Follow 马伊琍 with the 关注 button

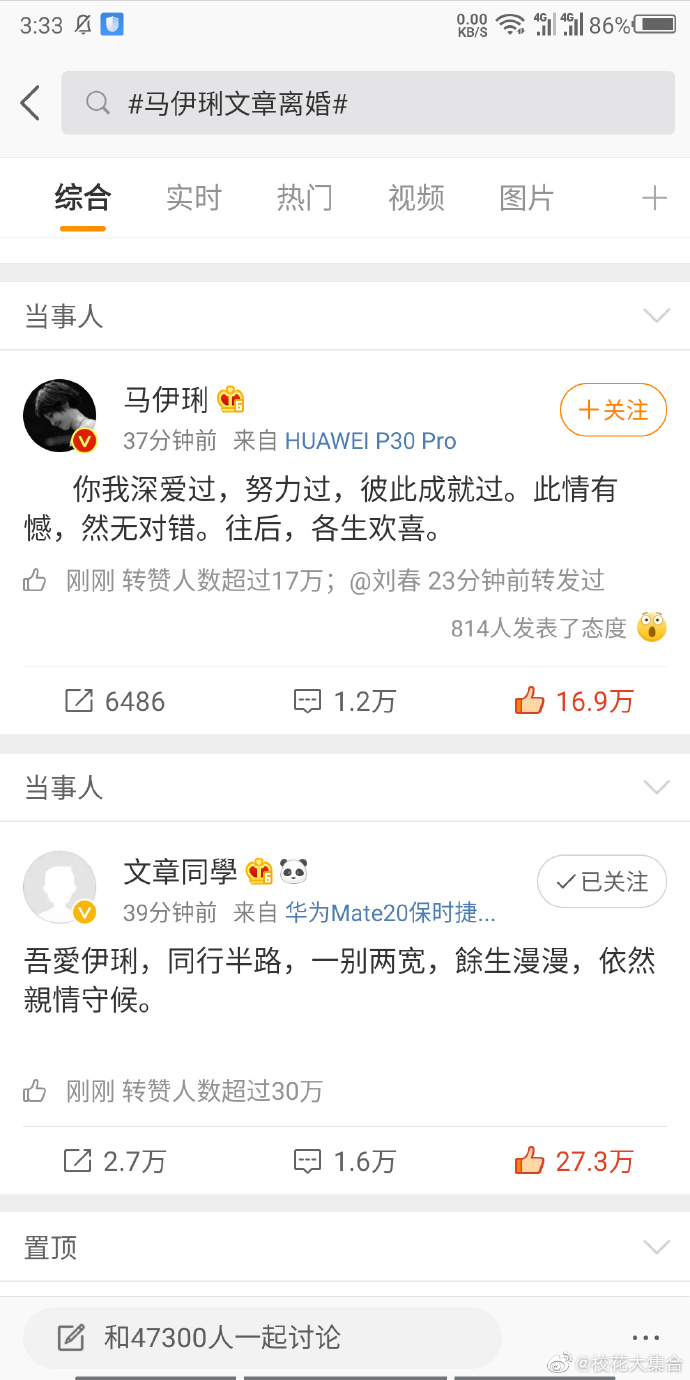click(x=612, y=410)
